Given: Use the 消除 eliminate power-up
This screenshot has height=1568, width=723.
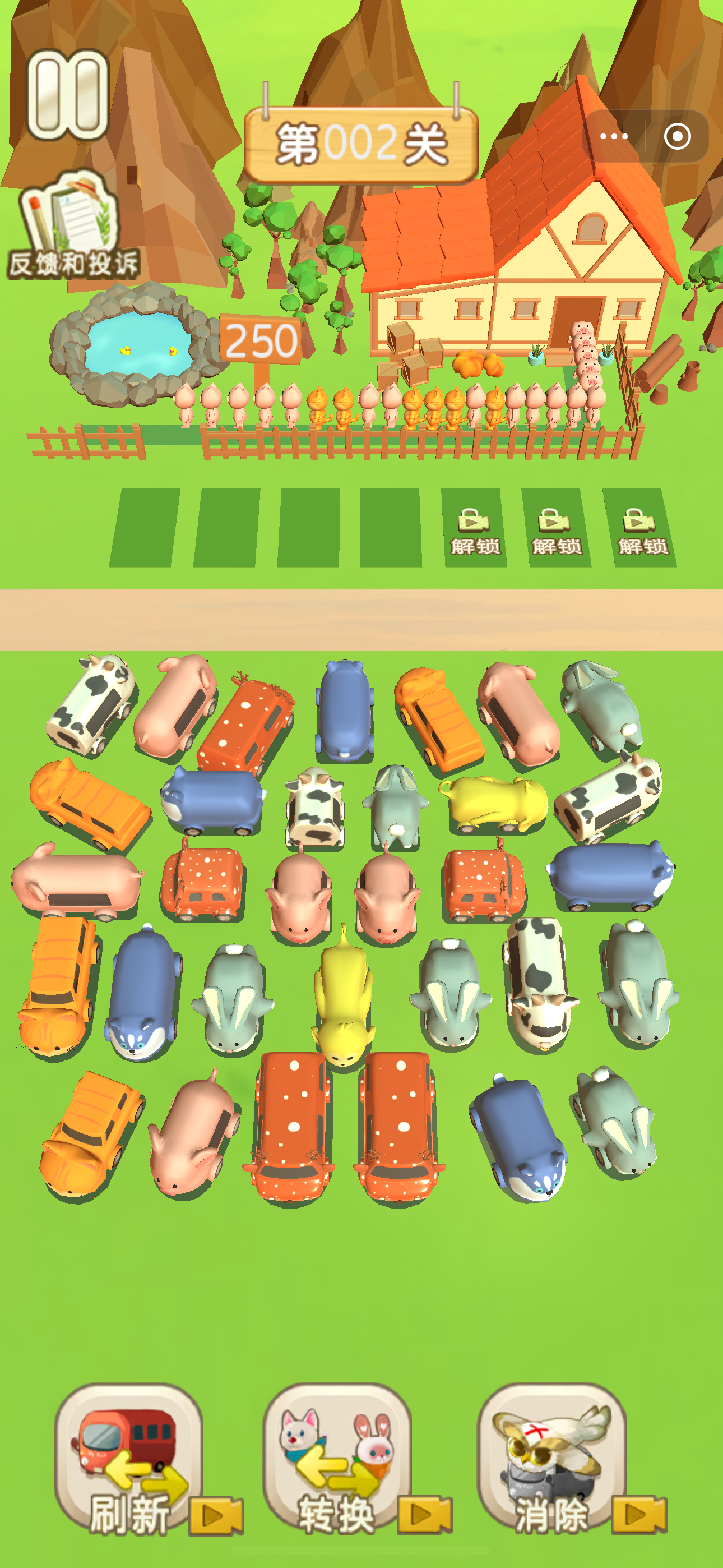Looking at the screenshot, I should (551, 1457).
